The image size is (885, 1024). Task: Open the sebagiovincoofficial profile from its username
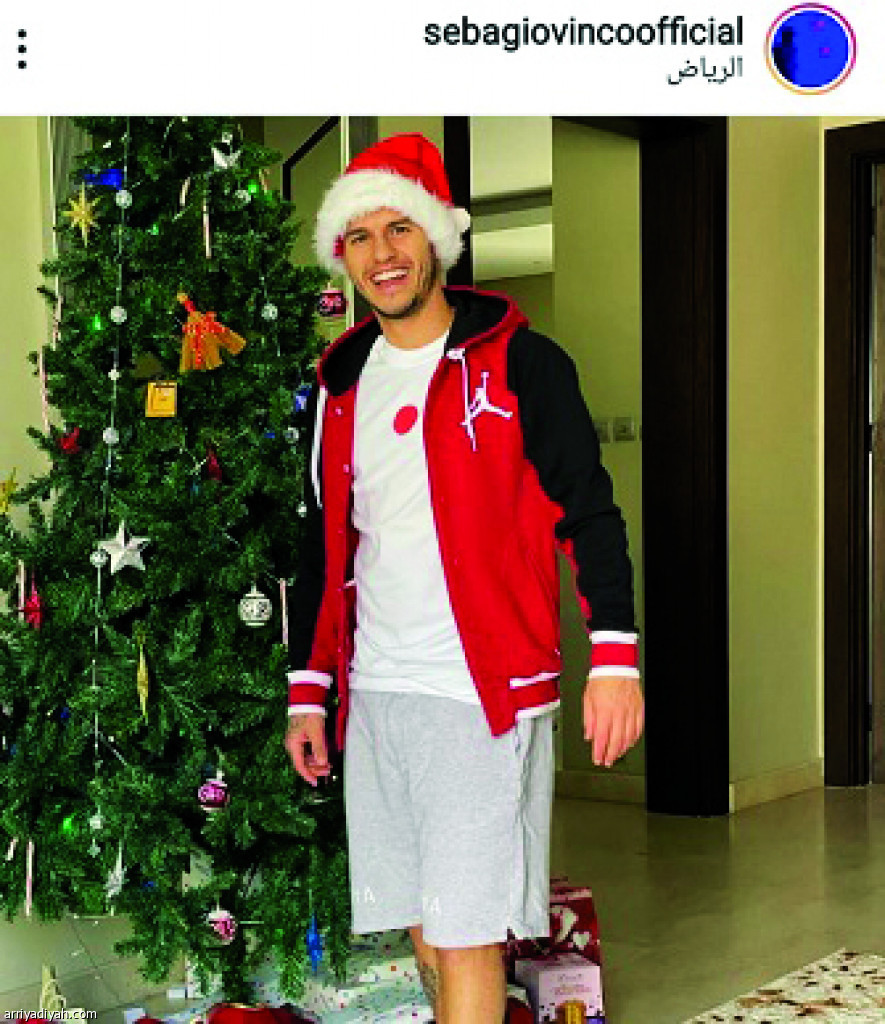point(583,32)
